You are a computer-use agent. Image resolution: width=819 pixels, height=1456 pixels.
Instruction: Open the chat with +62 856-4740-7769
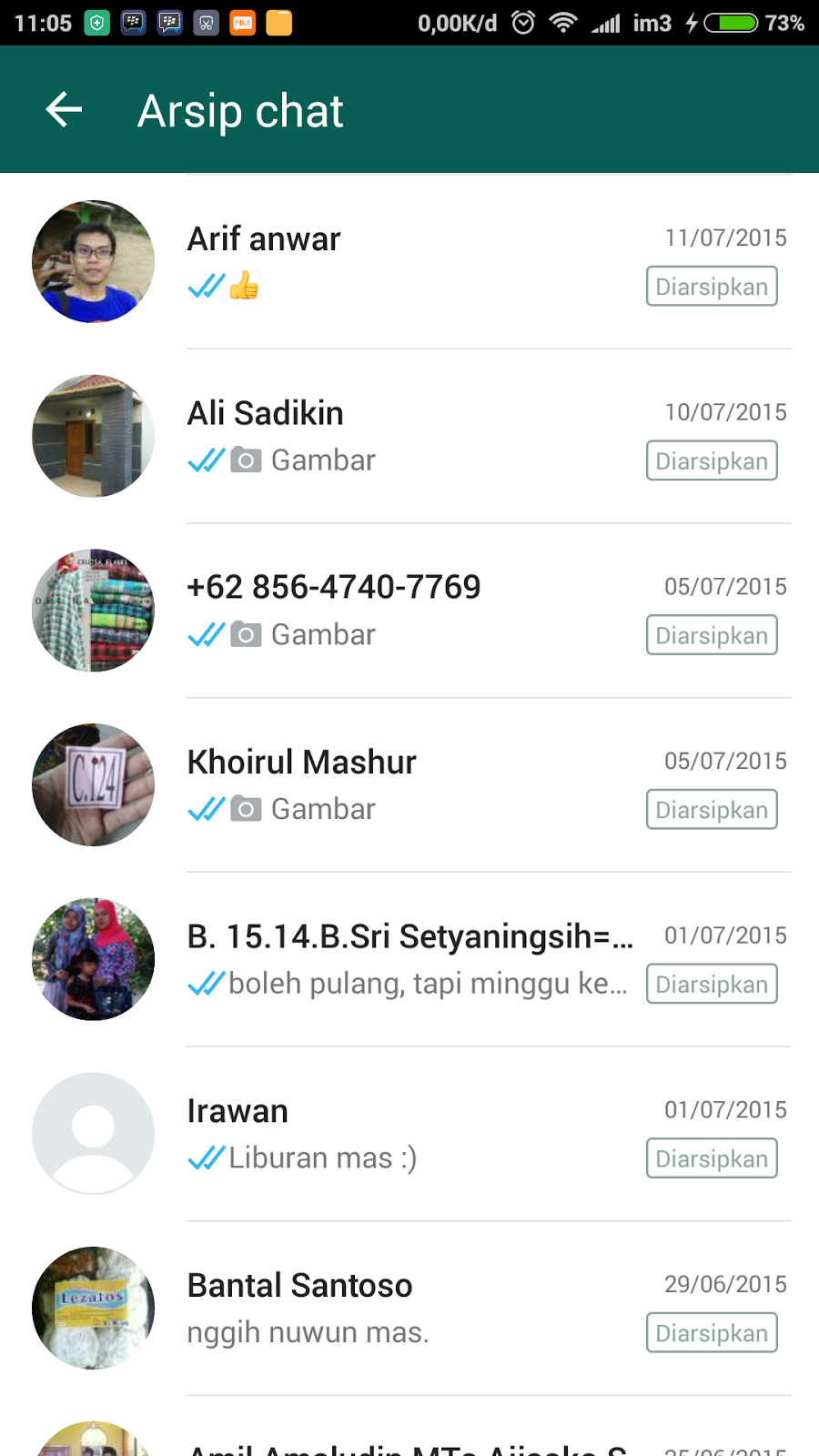[409, 611]
